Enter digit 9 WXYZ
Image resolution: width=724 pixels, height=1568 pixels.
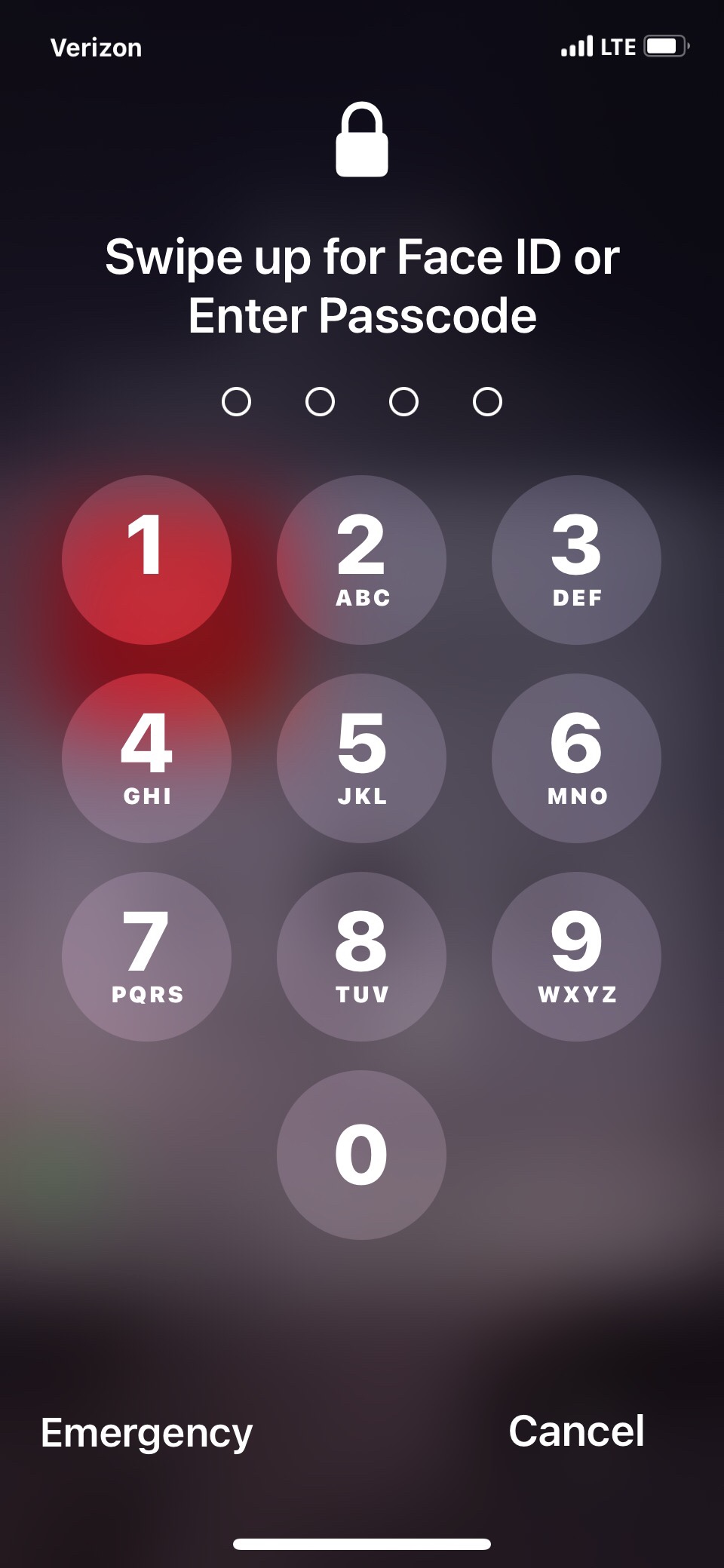pos(576,956)
